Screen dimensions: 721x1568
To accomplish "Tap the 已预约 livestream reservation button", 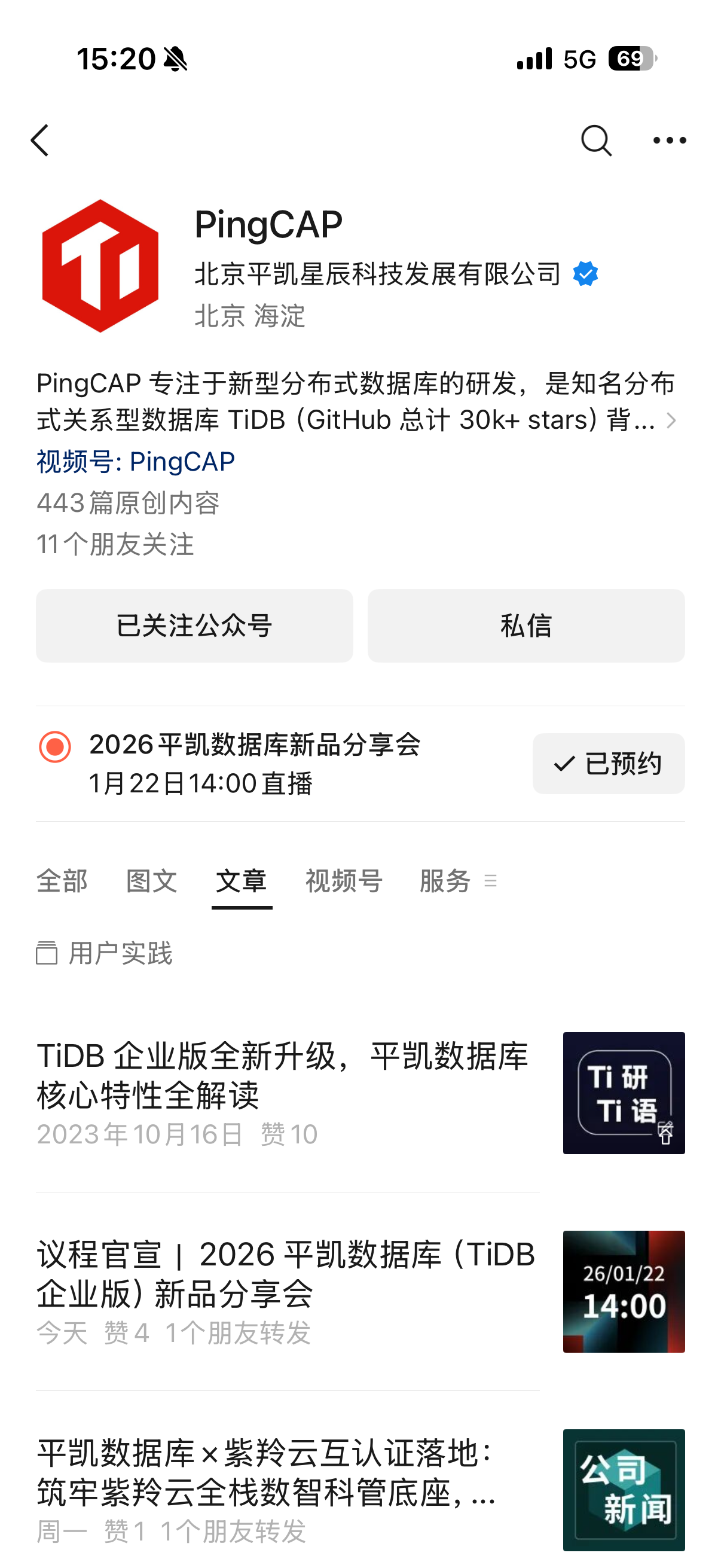I will coord(608,763).
